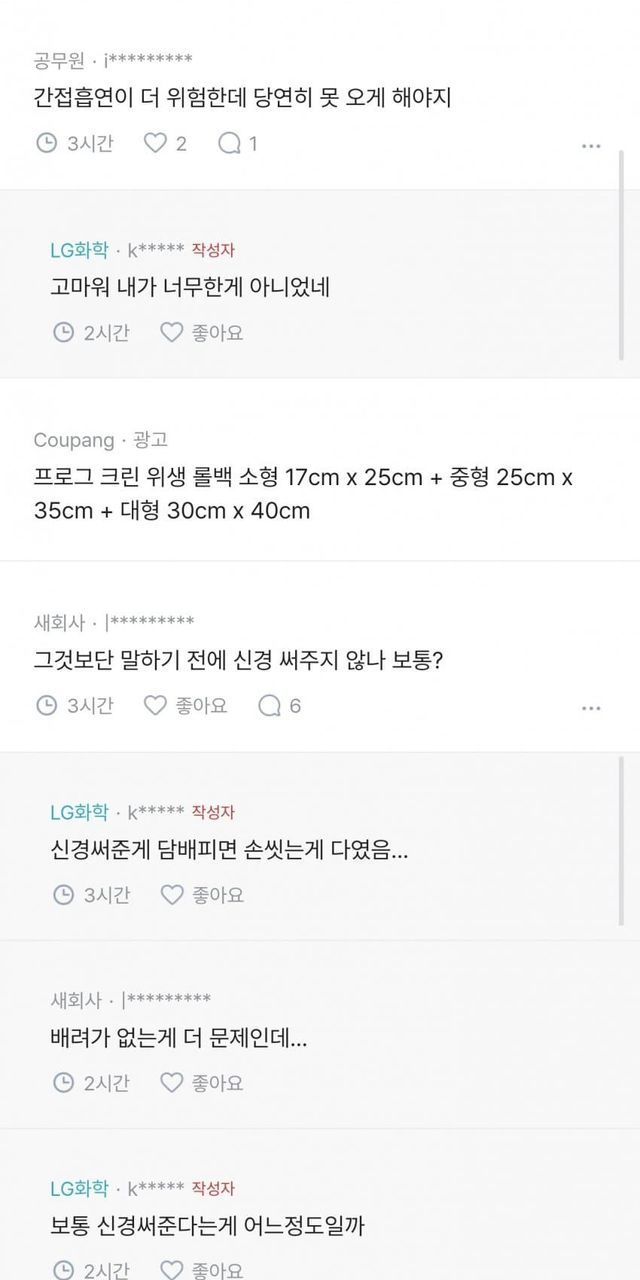Image resolution: width=640 pixels, height=1280 pixels.
Task: Like the comment '그것보단 말하기 전에 신경 써주지 않나 보통?'
Action: [186, 706]
